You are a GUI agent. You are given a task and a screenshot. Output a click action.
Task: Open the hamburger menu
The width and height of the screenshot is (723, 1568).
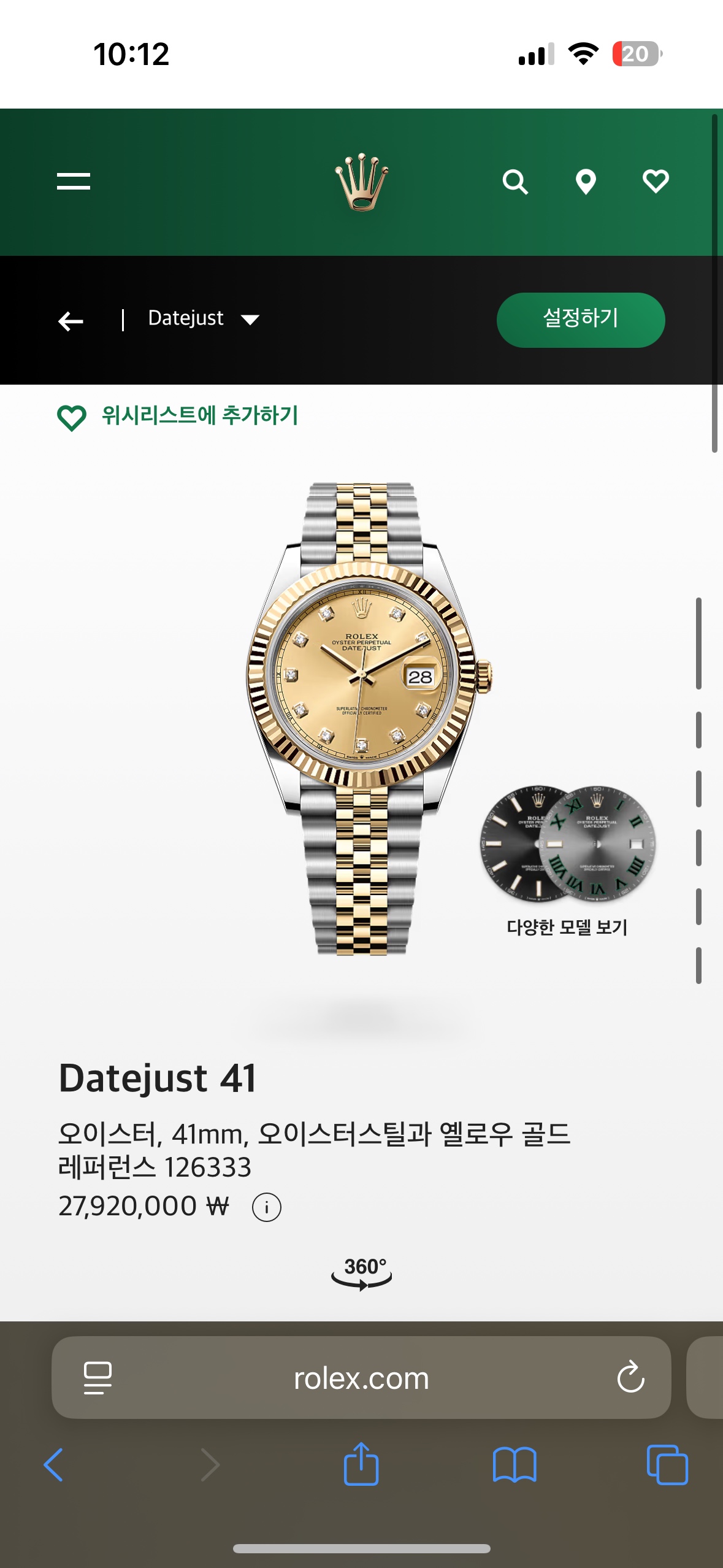pos(74,182)
